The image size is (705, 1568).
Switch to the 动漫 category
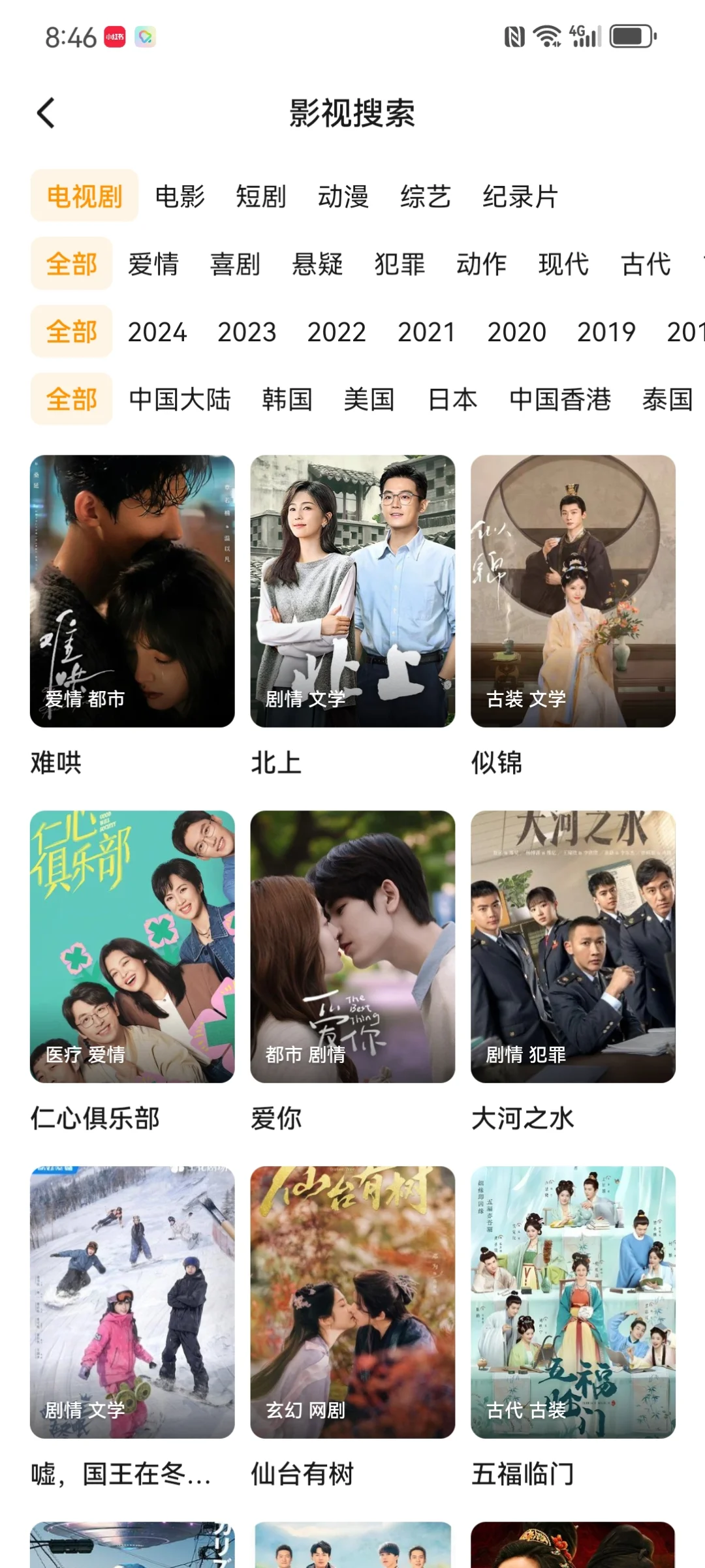pyautogui.click(x=343, y=196)
